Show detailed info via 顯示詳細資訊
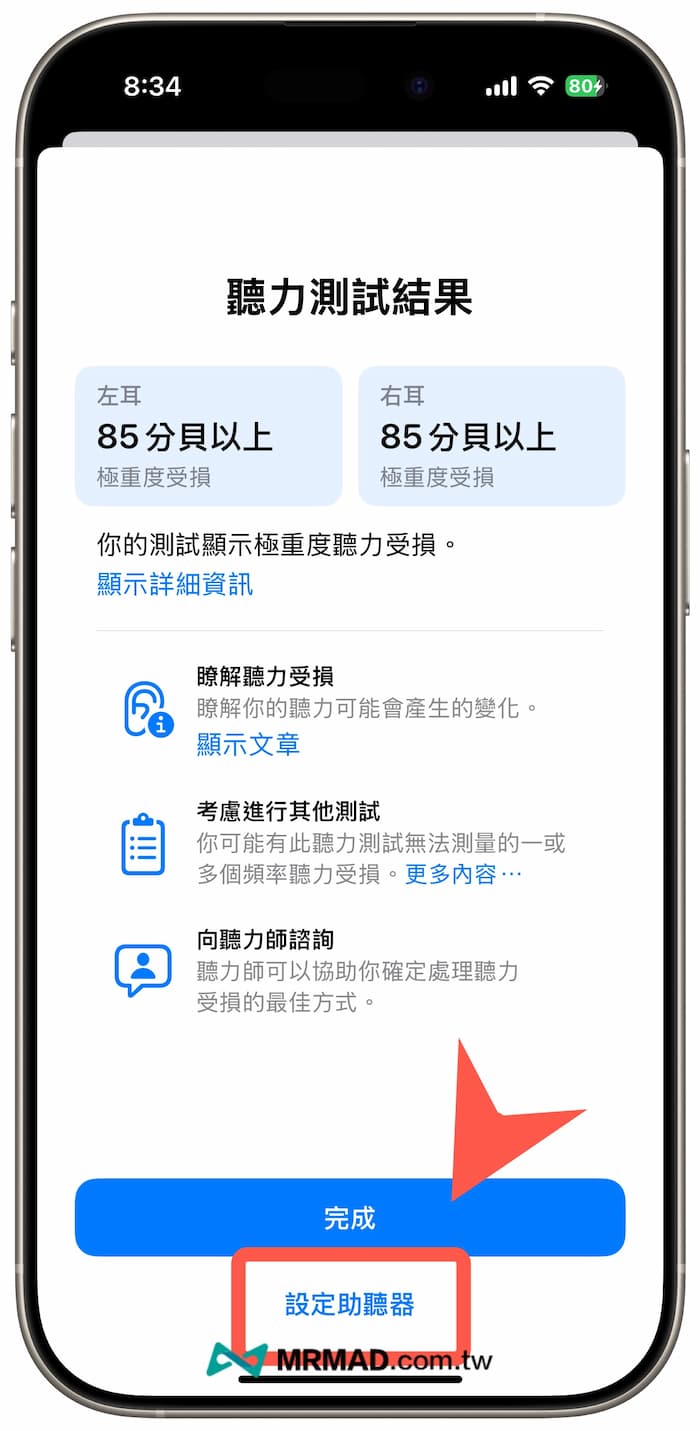700x1431 pixels. pyautogui.click(x=175, y=584)
